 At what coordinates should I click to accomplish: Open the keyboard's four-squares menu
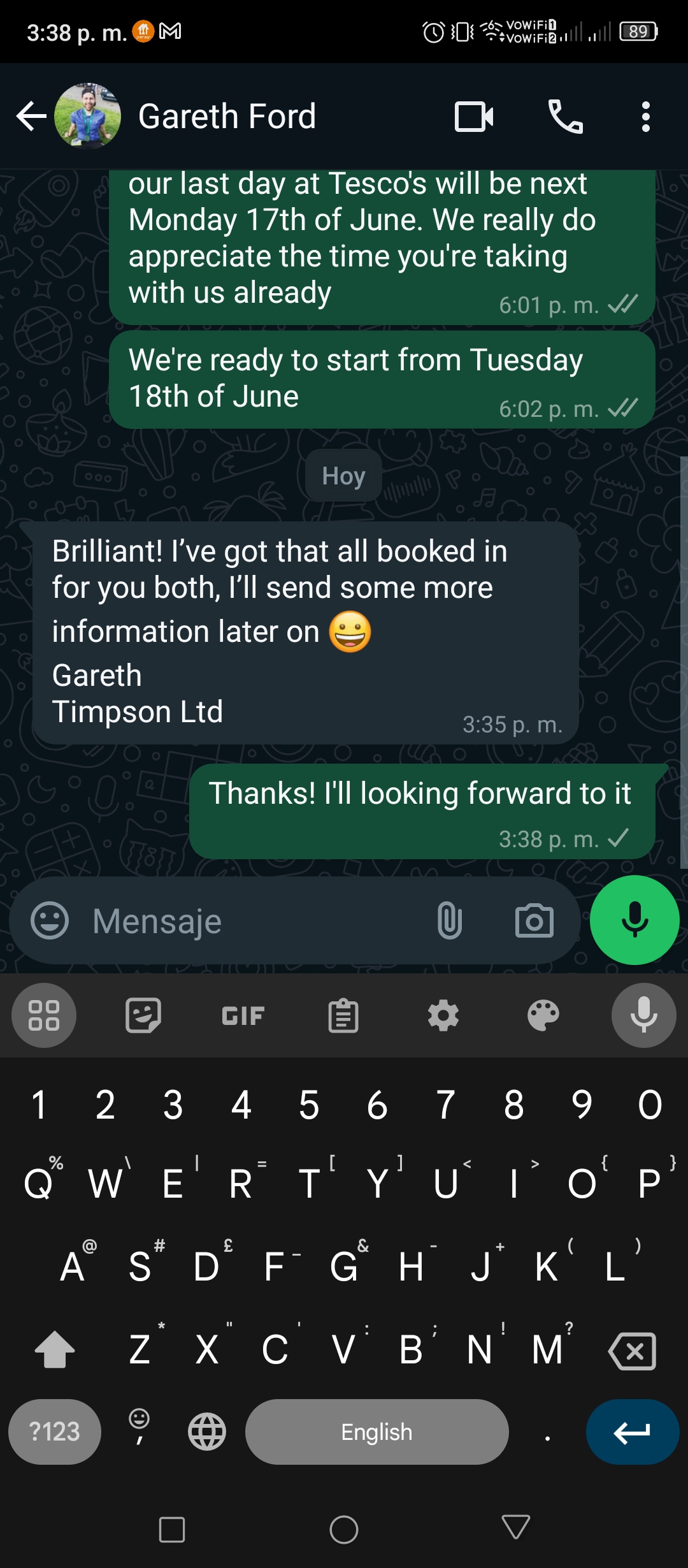(44, 1015)
